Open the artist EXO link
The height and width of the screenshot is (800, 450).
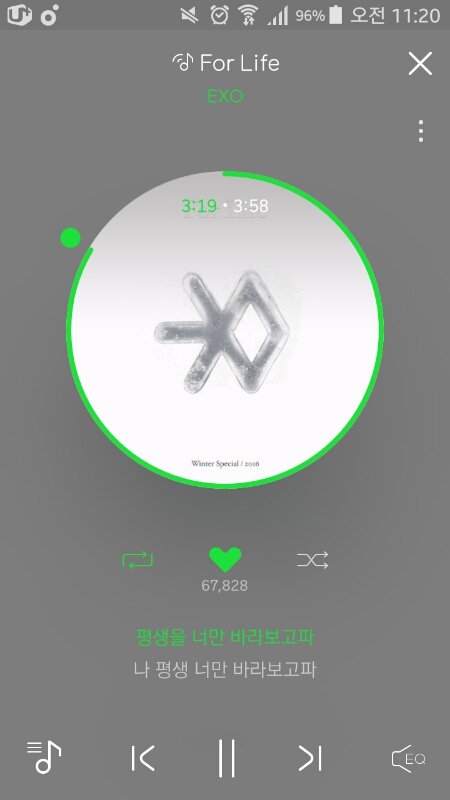click(225, 96)
